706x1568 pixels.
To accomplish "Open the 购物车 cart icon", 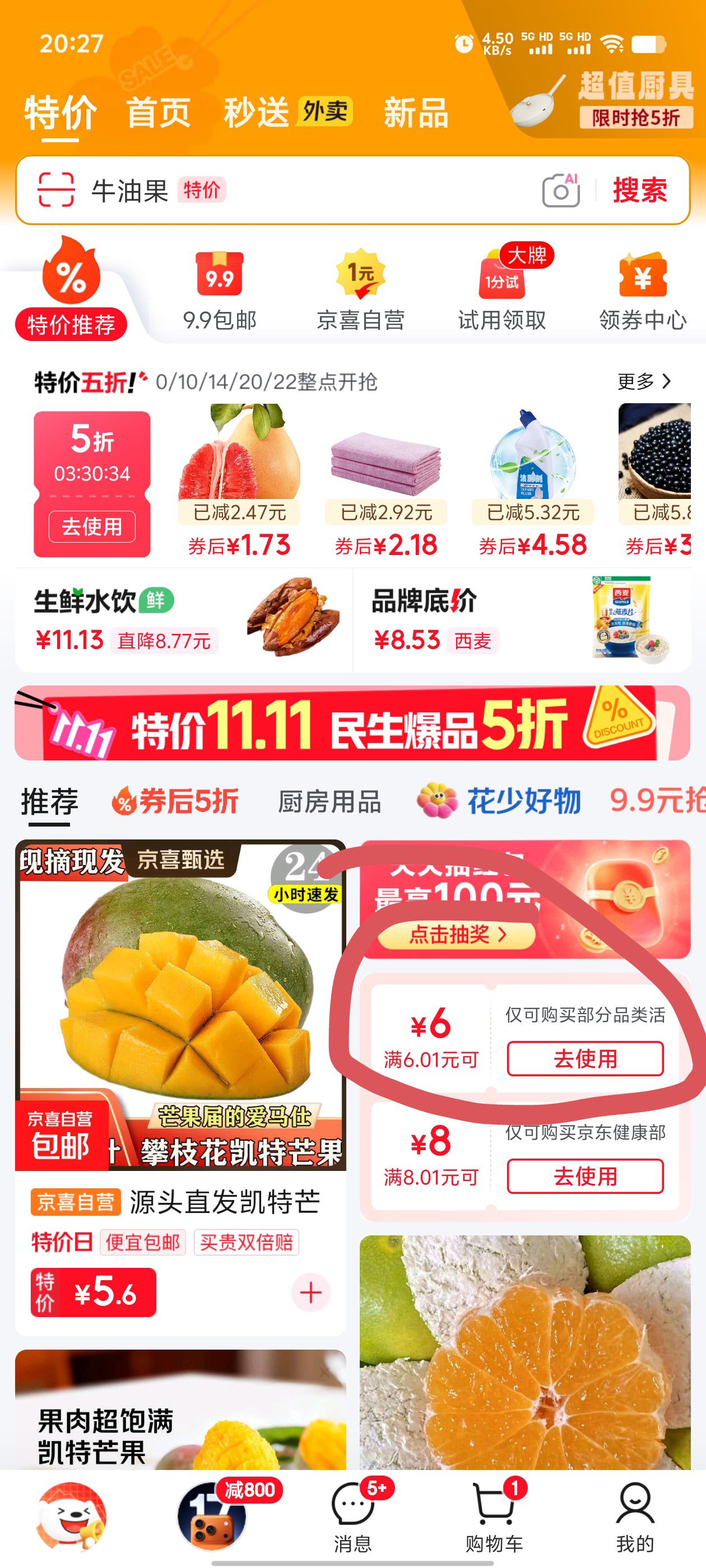I will [x=494, y=1502].
